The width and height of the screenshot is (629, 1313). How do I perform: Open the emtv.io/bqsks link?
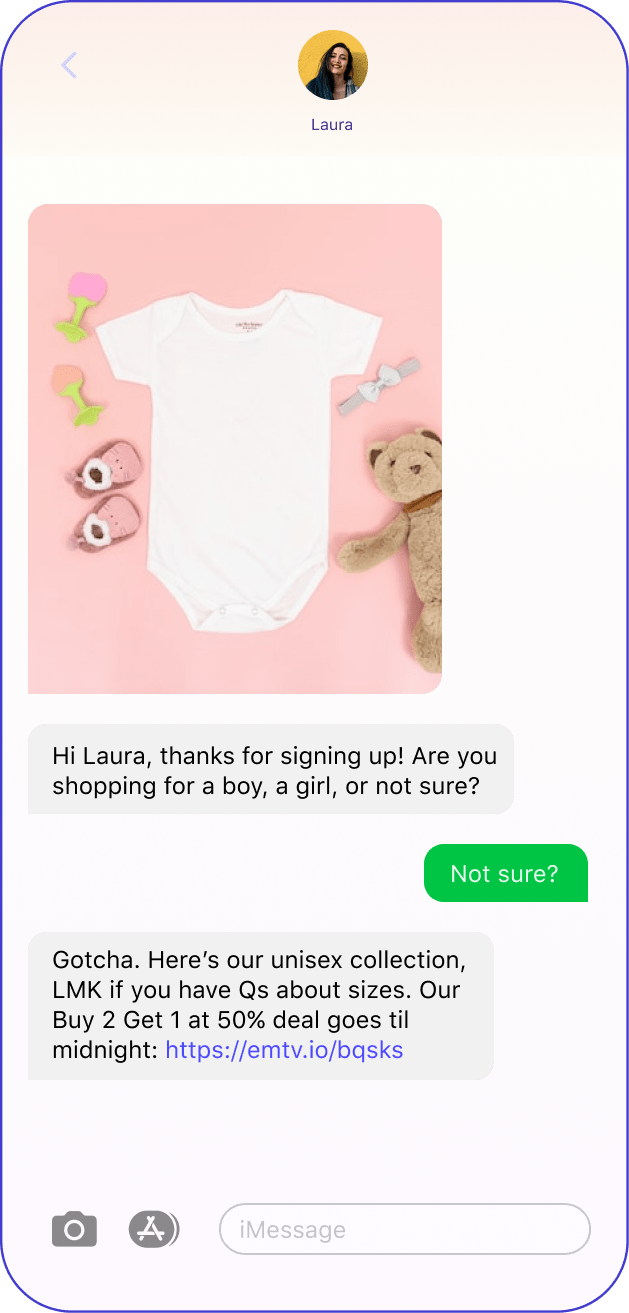tap(284, 1050)
